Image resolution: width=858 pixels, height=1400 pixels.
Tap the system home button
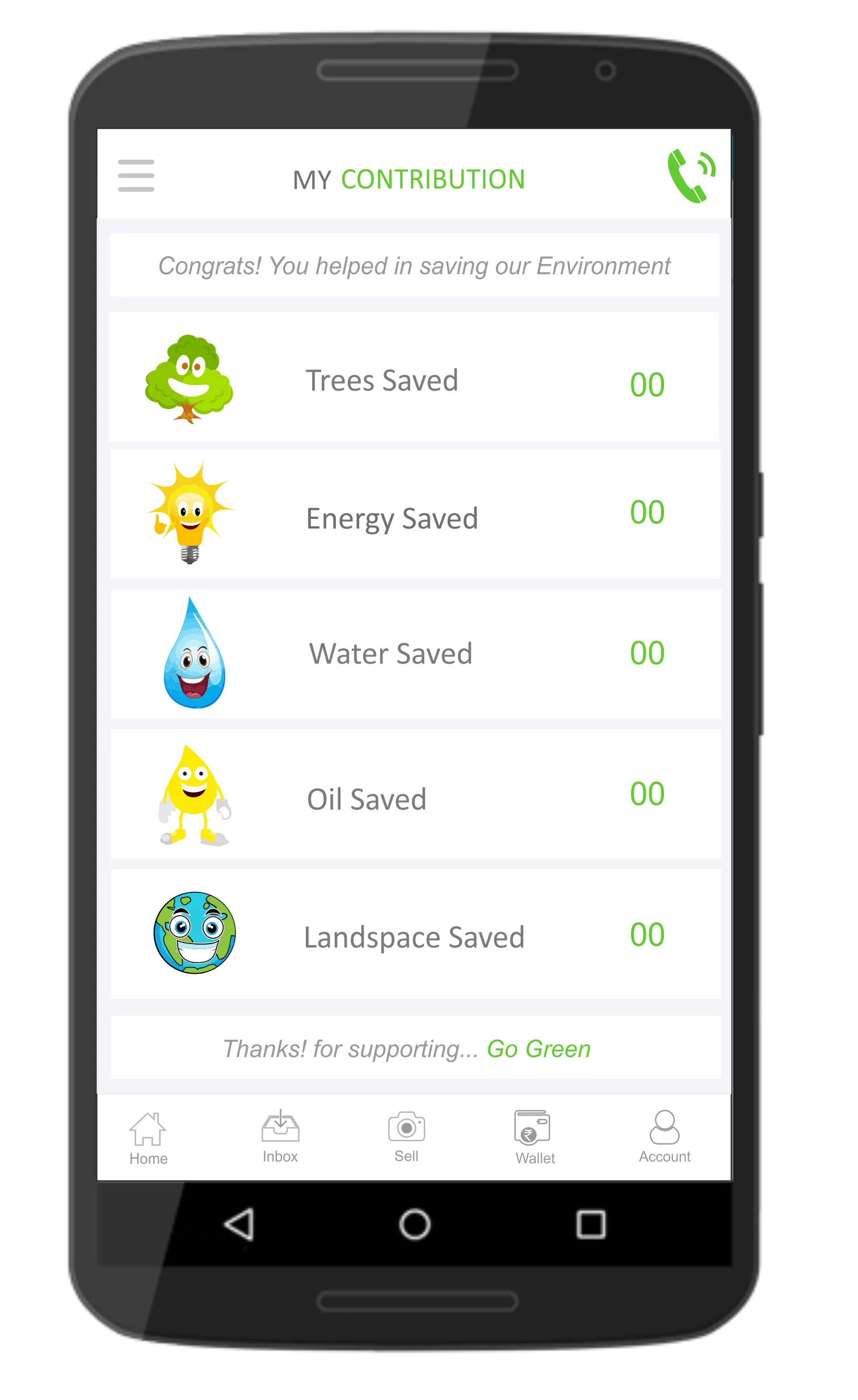point(414,1225)
